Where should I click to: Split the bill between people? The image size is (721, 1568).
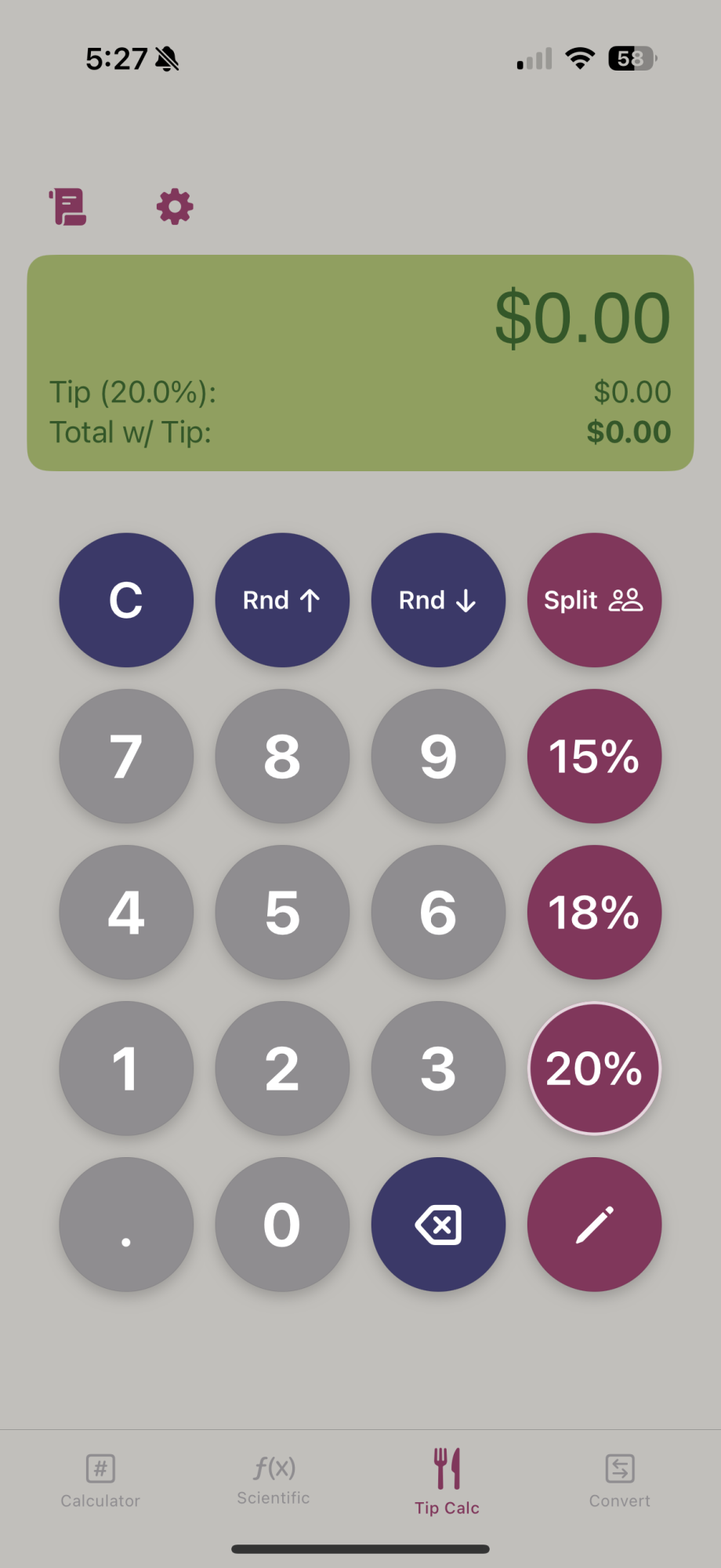[594, 601]
